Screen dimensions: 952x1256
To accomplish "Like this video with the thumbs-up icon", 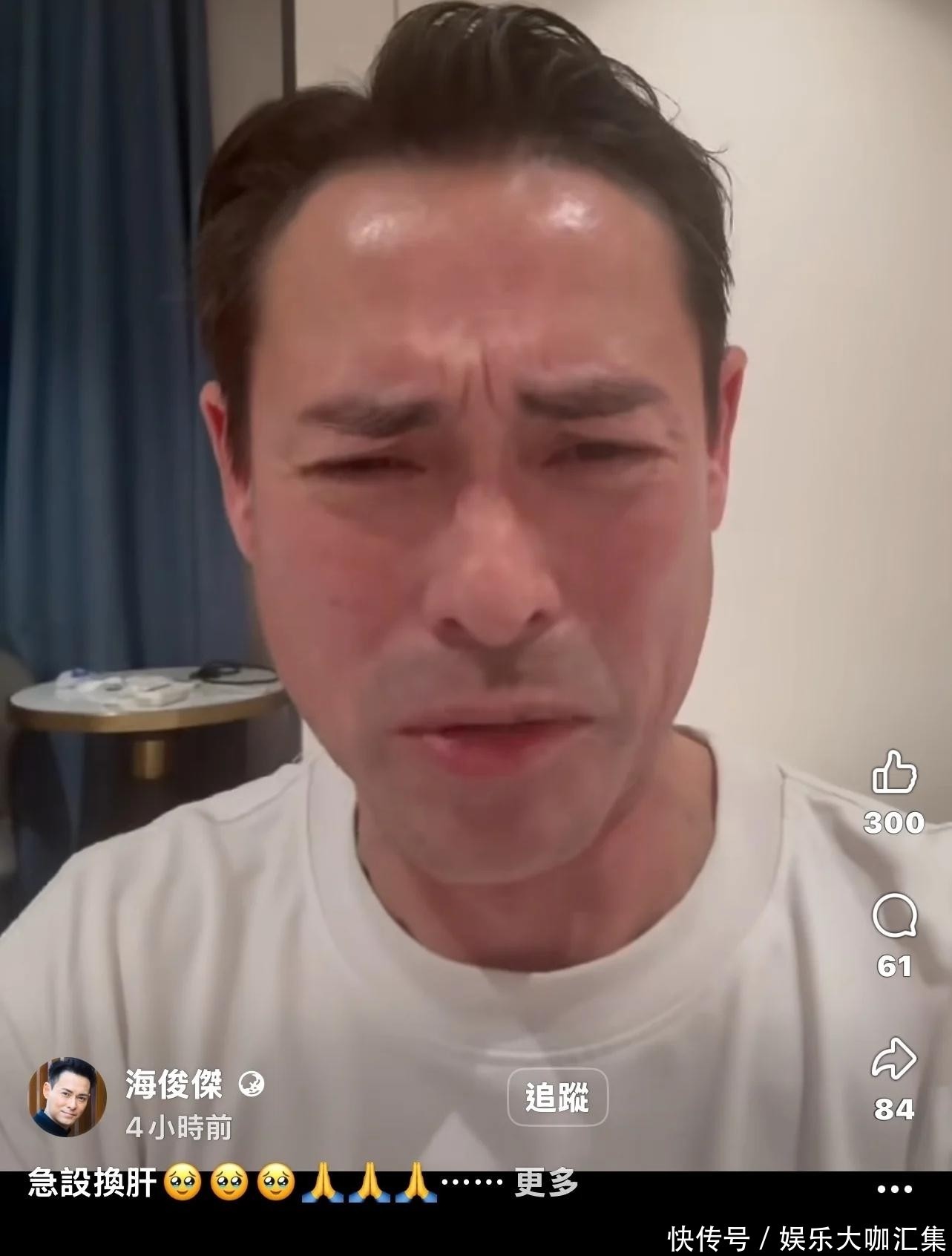I will tap(893, 772).
